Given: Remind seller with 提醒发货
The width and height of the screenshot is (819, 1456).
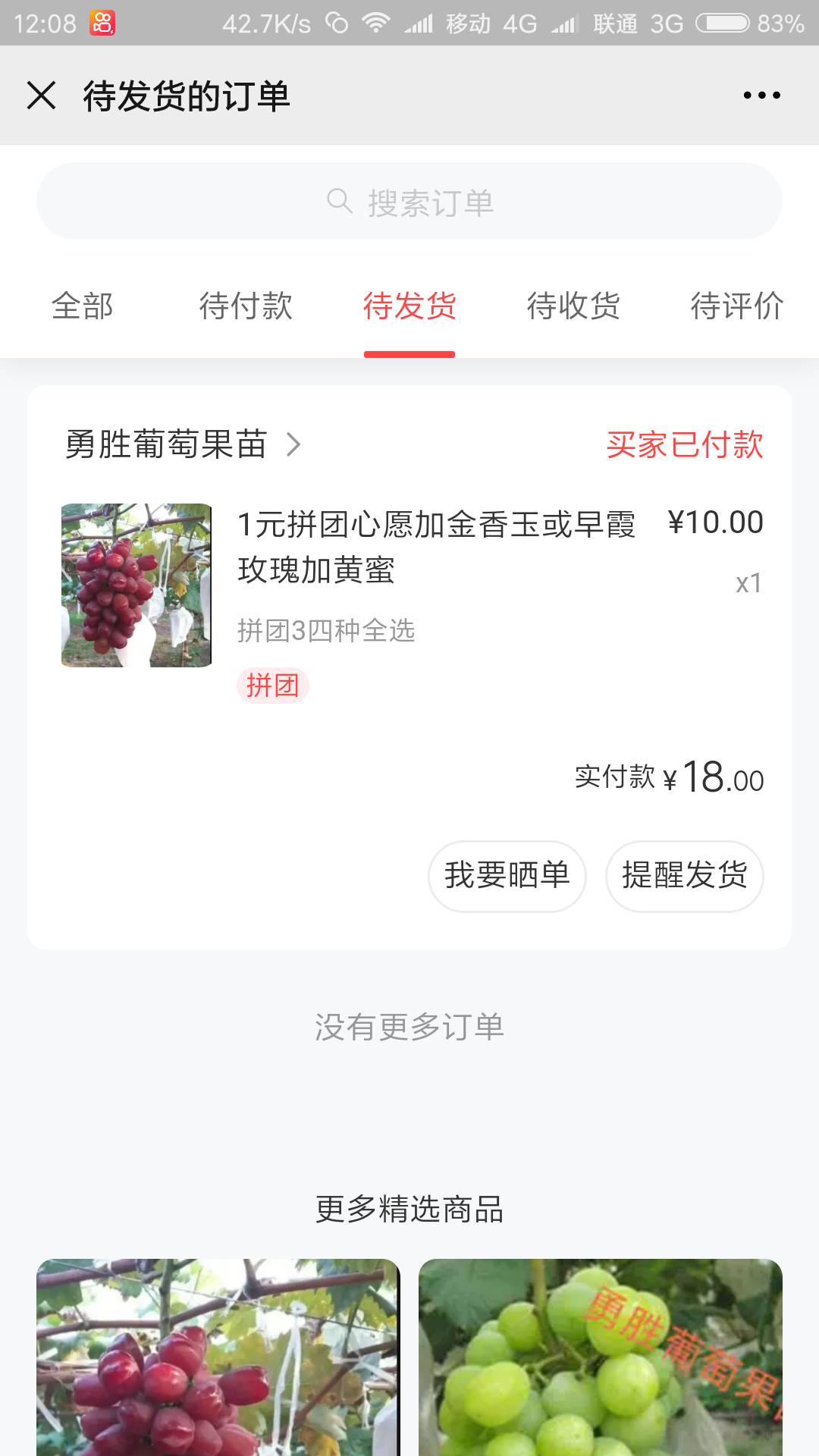Looking at the screenshot, I should (x=684, y=876).
